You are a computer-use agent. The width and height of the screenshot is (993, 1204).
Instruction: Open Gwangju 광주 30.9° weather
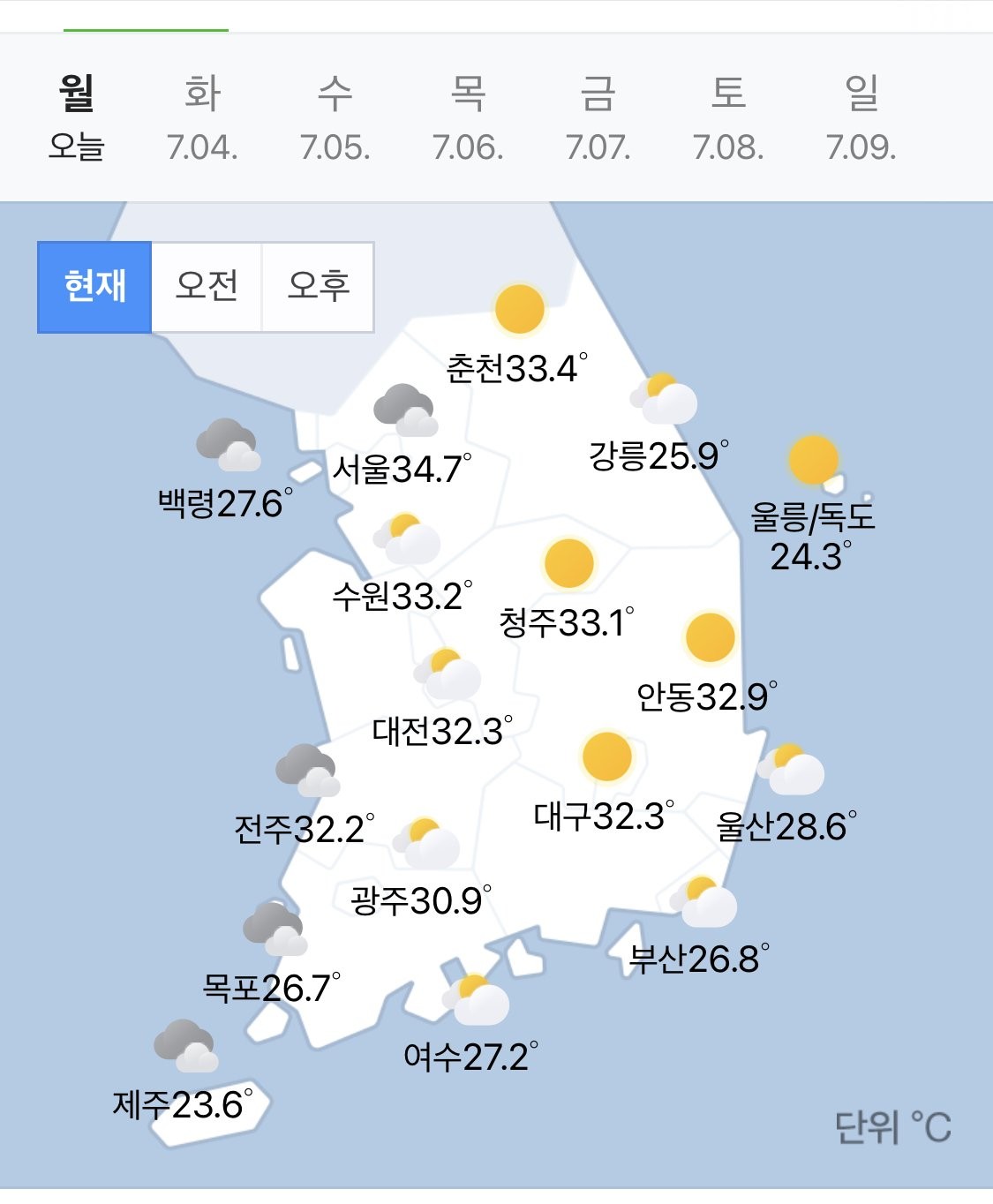click(420, 899)
